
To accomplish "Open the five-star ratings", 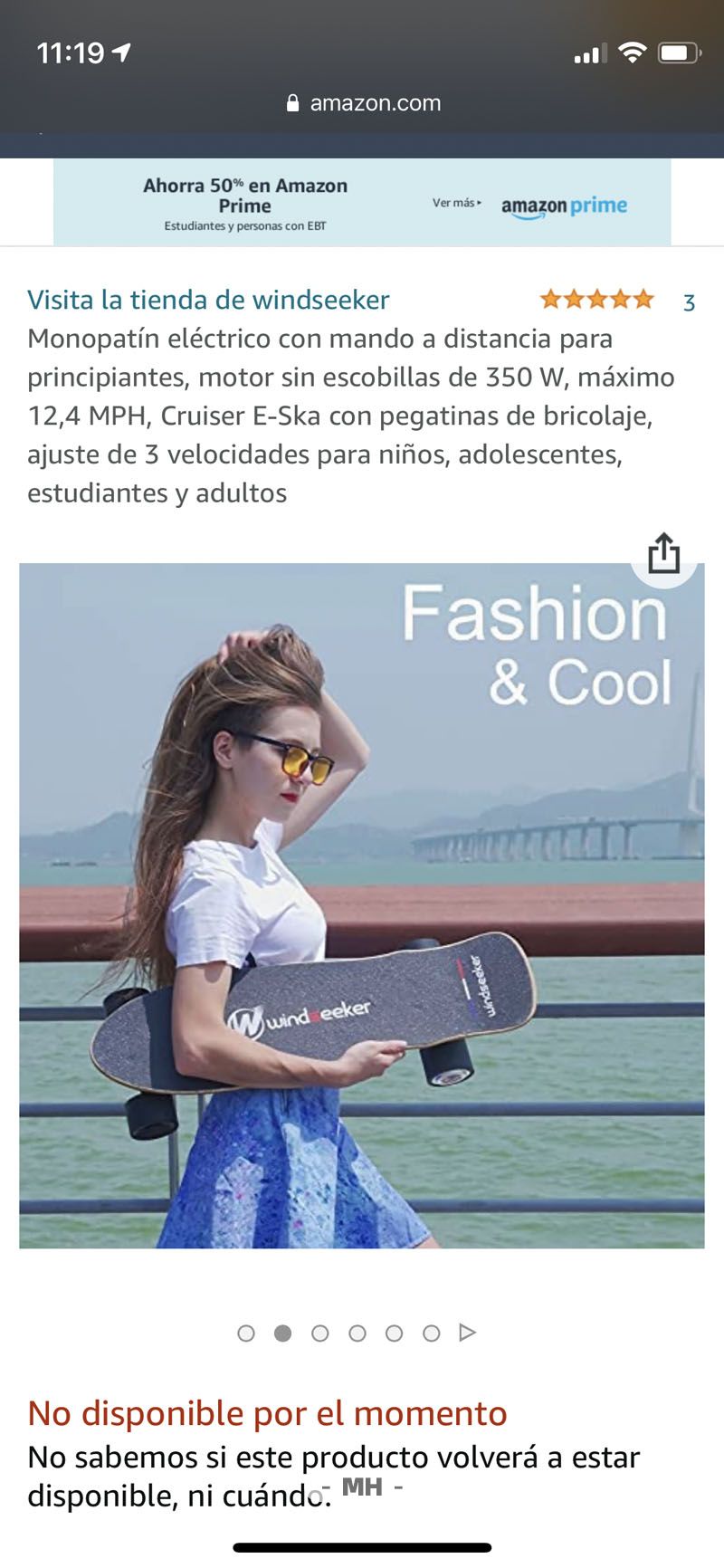I will [x=596, y=300].
